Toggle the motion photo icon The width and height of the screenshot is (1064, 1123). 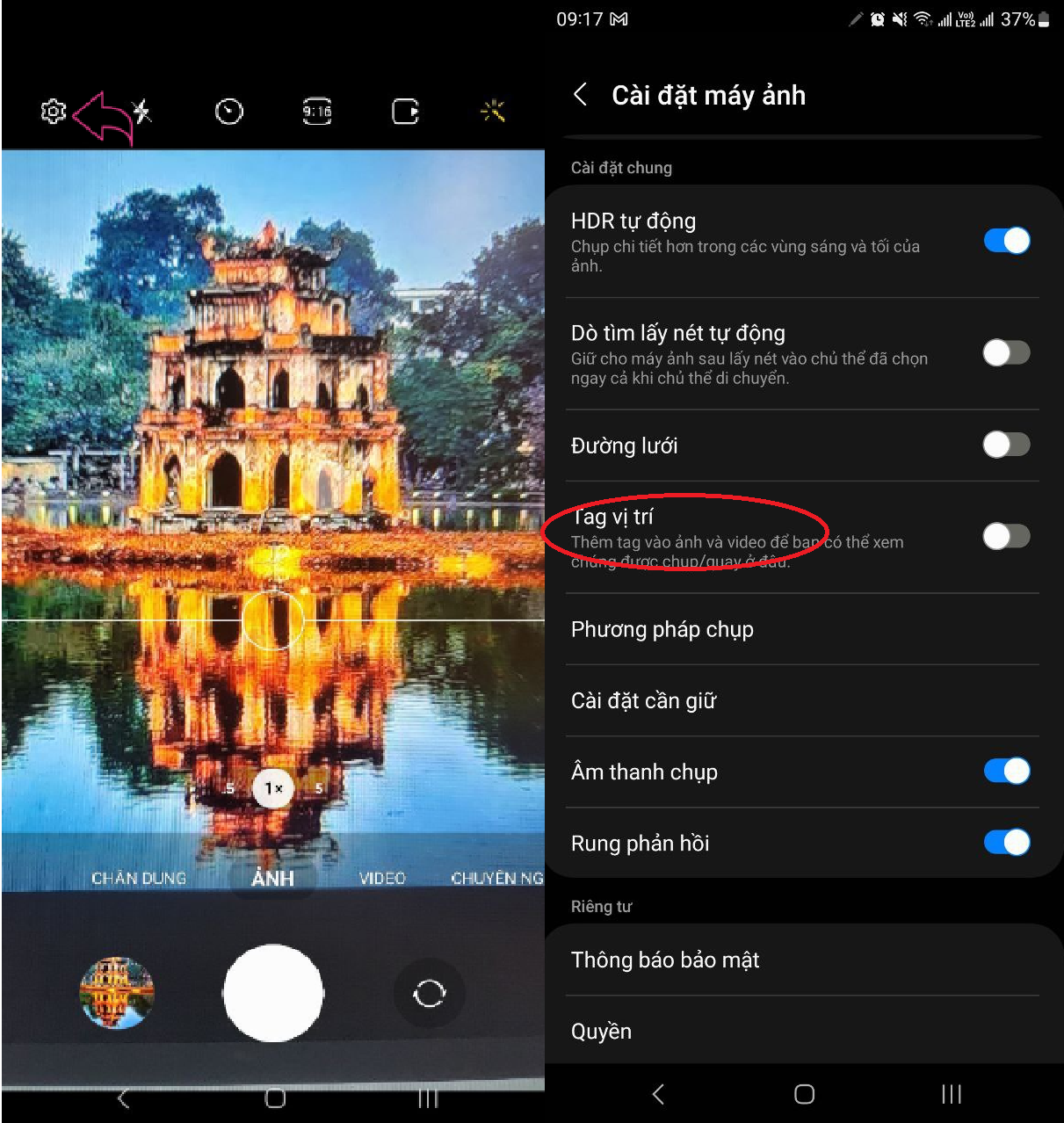tap(405, 112)
